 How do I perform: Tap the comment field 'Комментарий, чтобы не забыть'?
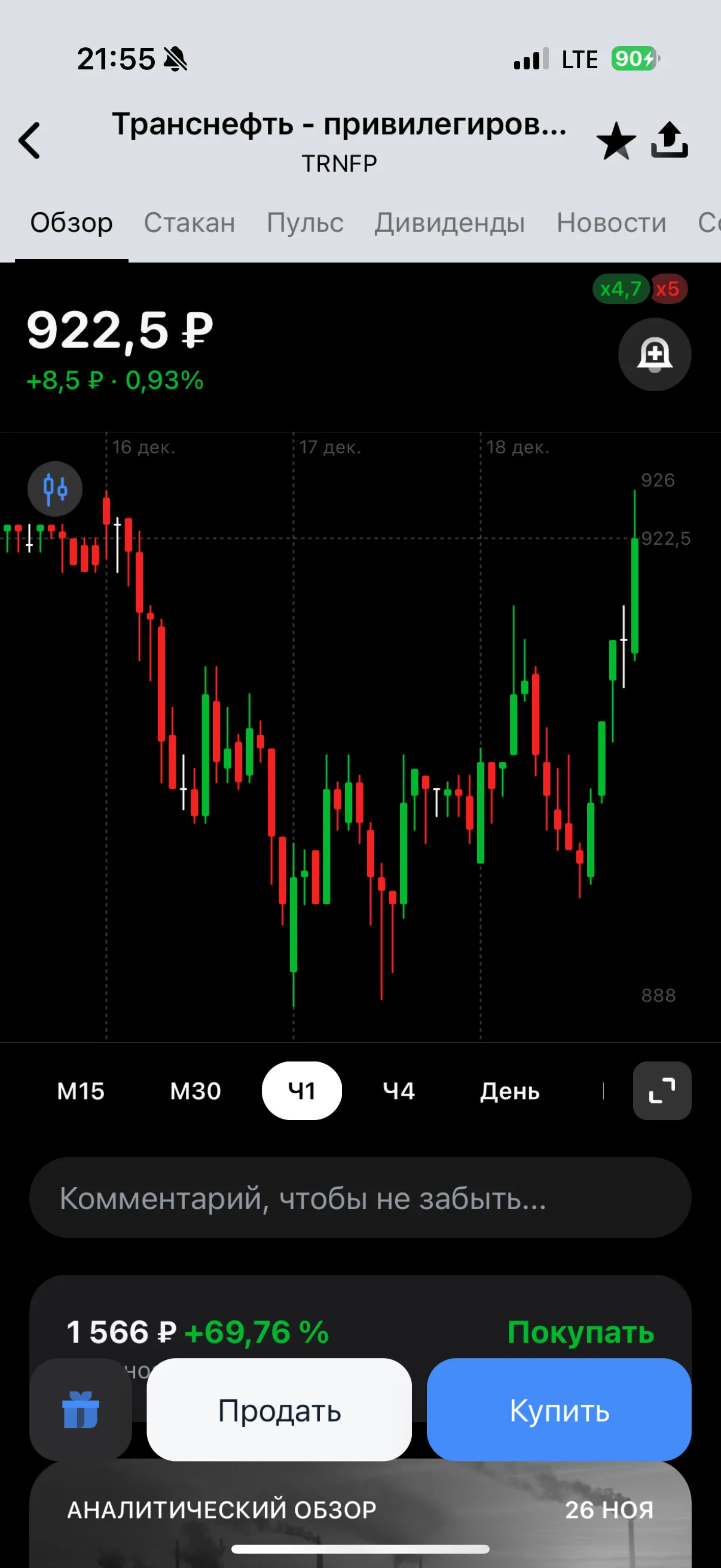coord(360,1198)
